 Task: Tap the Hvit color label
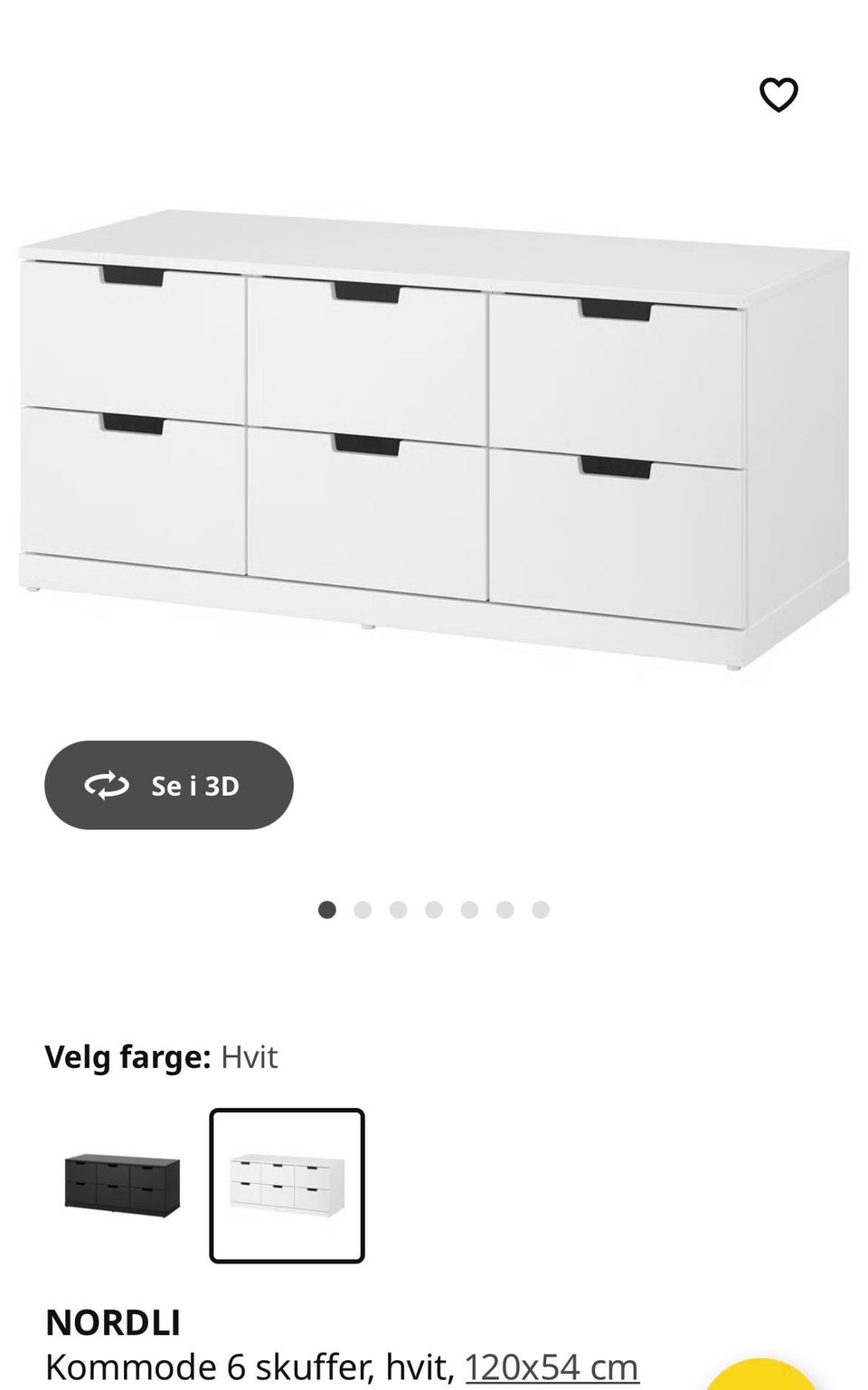(x=250, y=1057)
